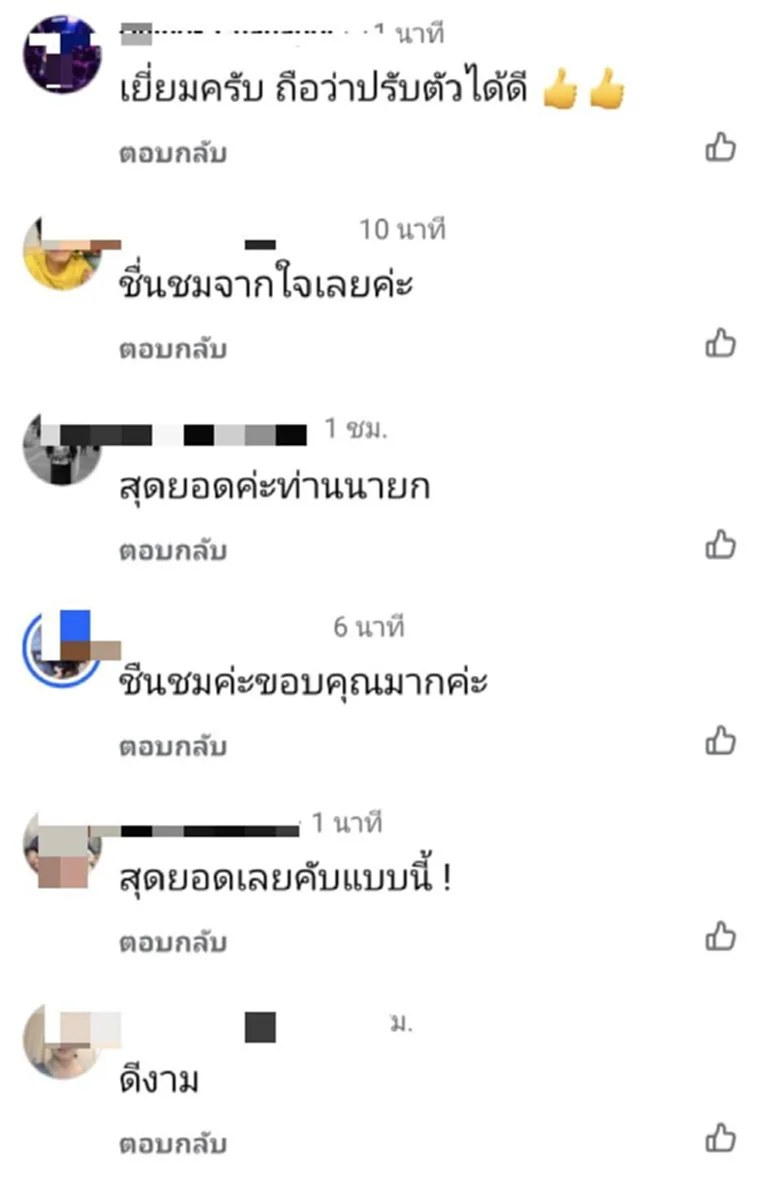Reply to comment "สุดยอดค่ะท่านนายก"
Image resolution: width=768 pixels, height=1186 pixels.
click(x=174, y=550)
